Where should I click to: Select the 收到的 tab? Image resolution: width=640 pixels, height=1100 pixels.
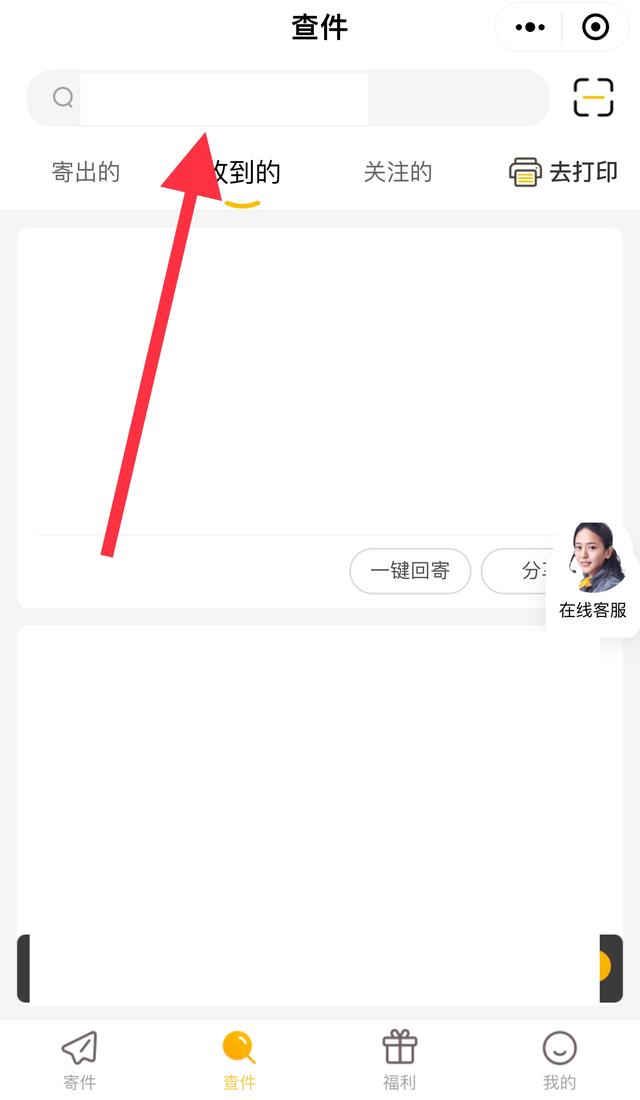coord(243,173)
